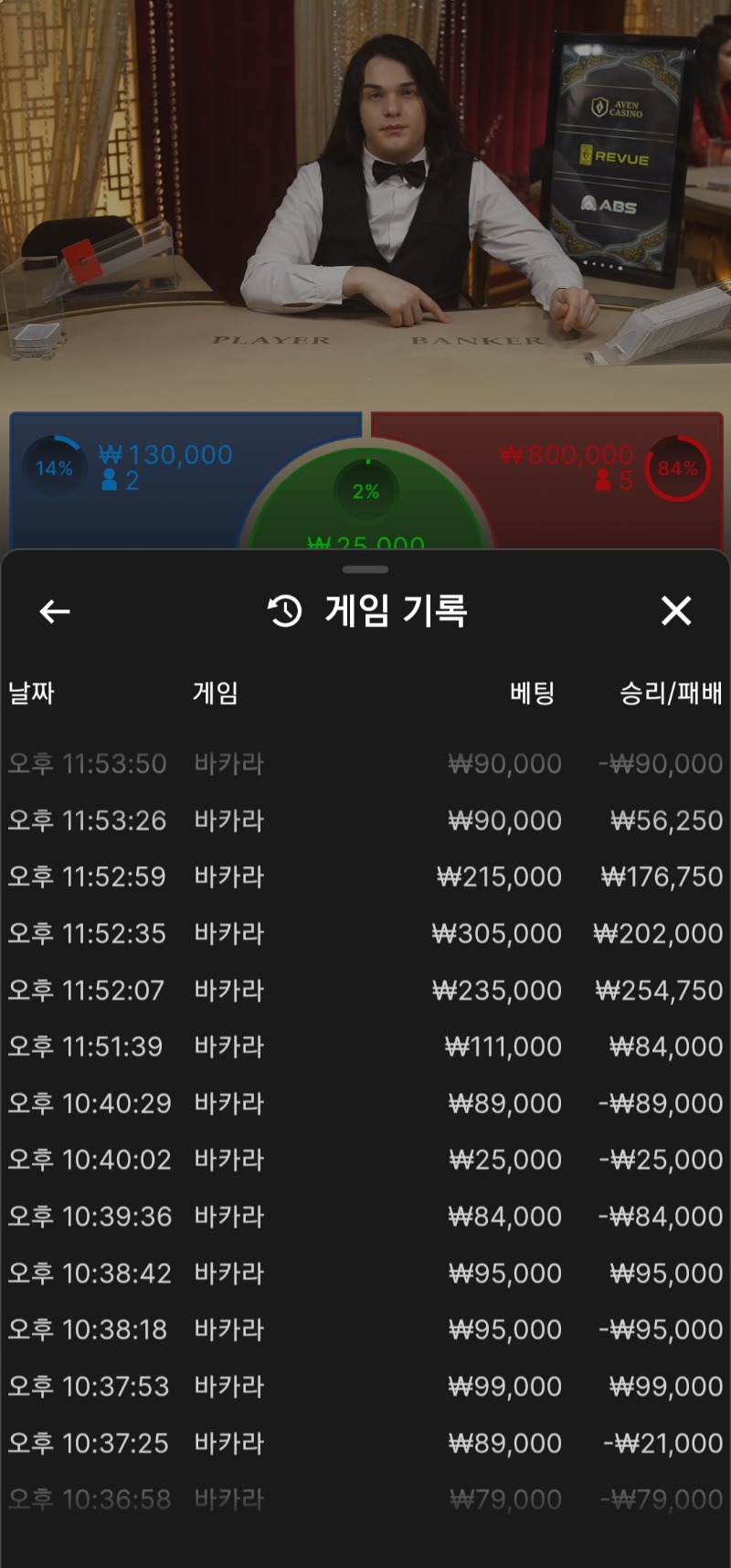Open the 오후 11:51:39 바카라 record
The width and height of the screenshot is (731, 1568).
click(365, 1047)
